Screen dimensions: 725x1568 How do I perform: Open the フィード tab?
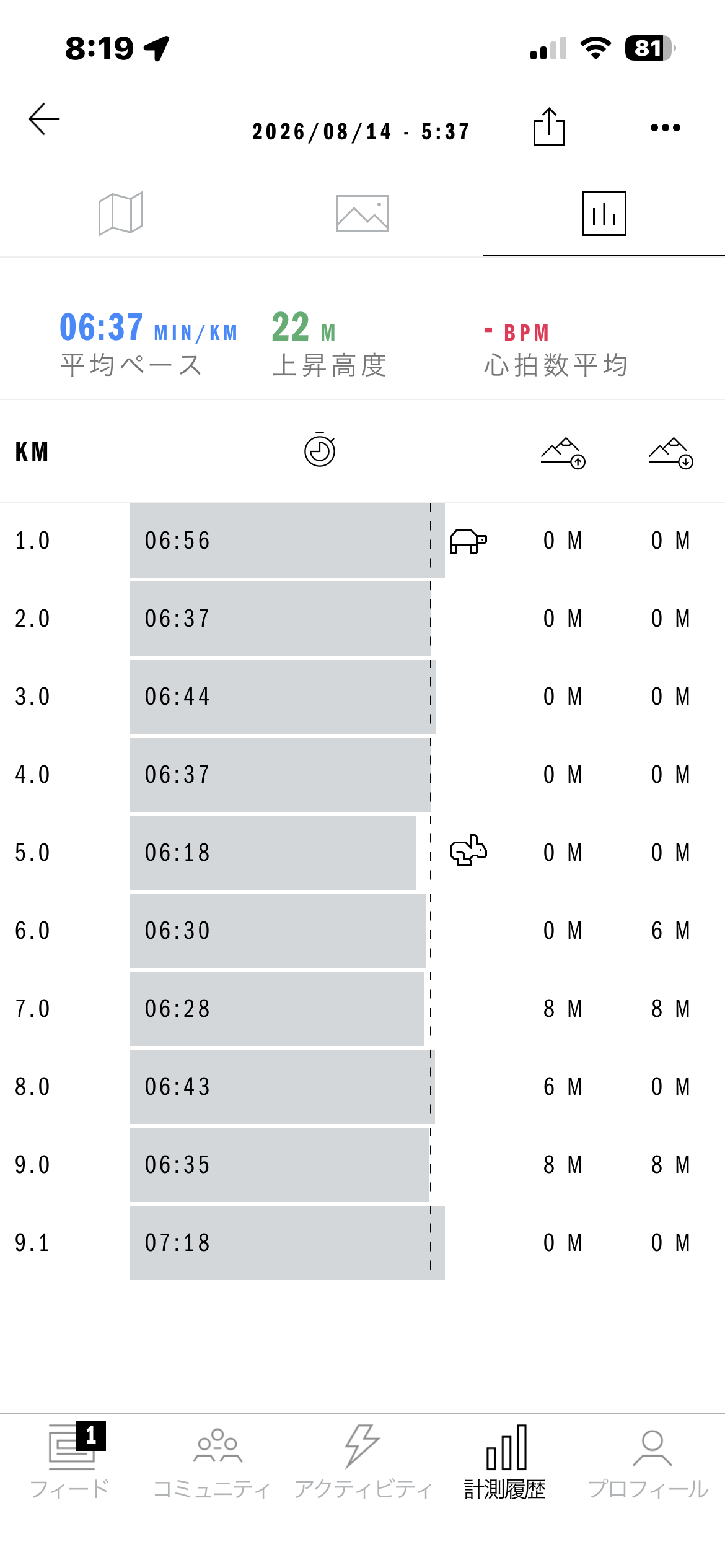(70, 1461)
